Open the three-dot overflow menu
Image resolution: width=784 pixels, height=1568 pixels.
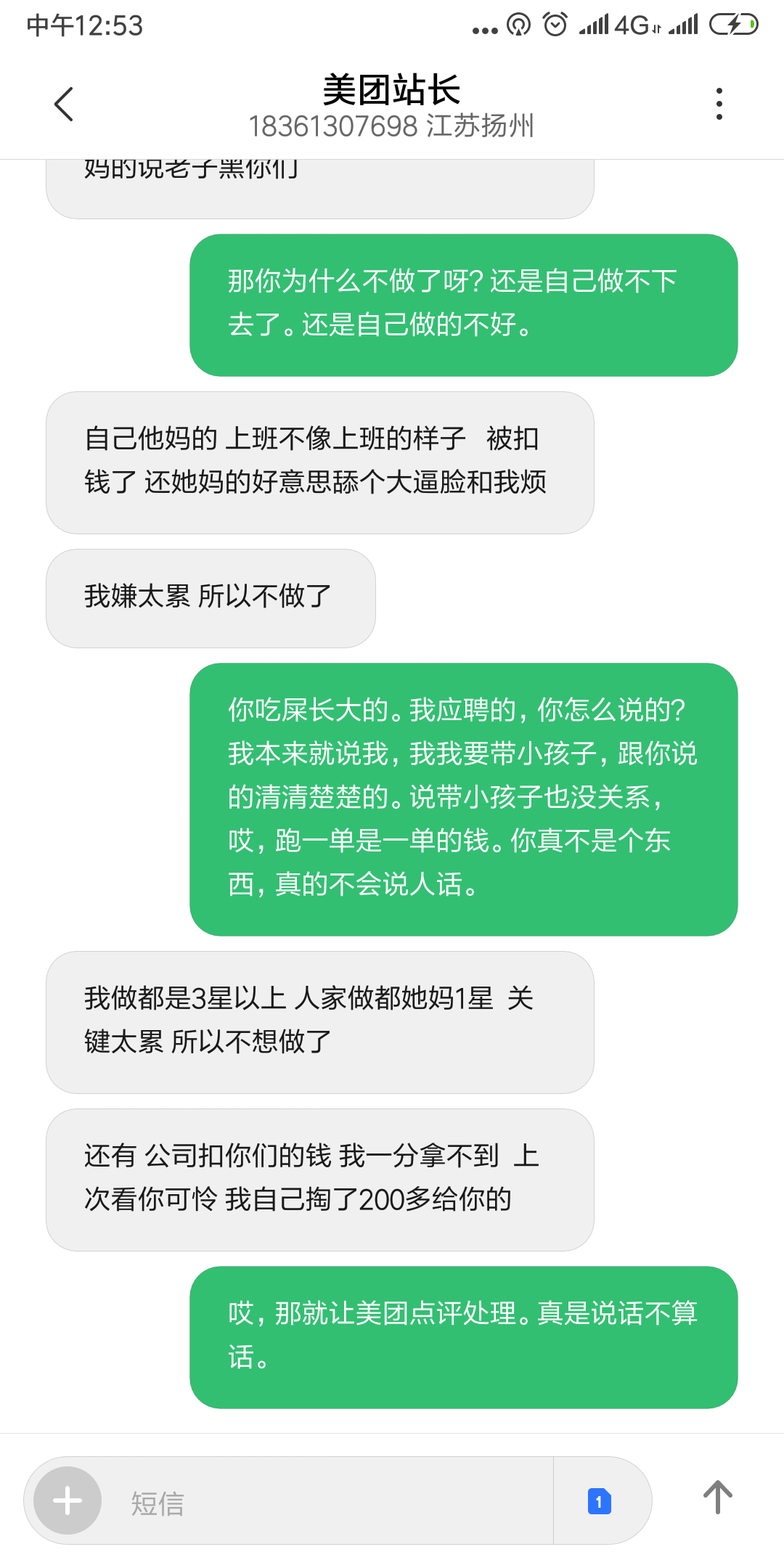click(719, 104)
